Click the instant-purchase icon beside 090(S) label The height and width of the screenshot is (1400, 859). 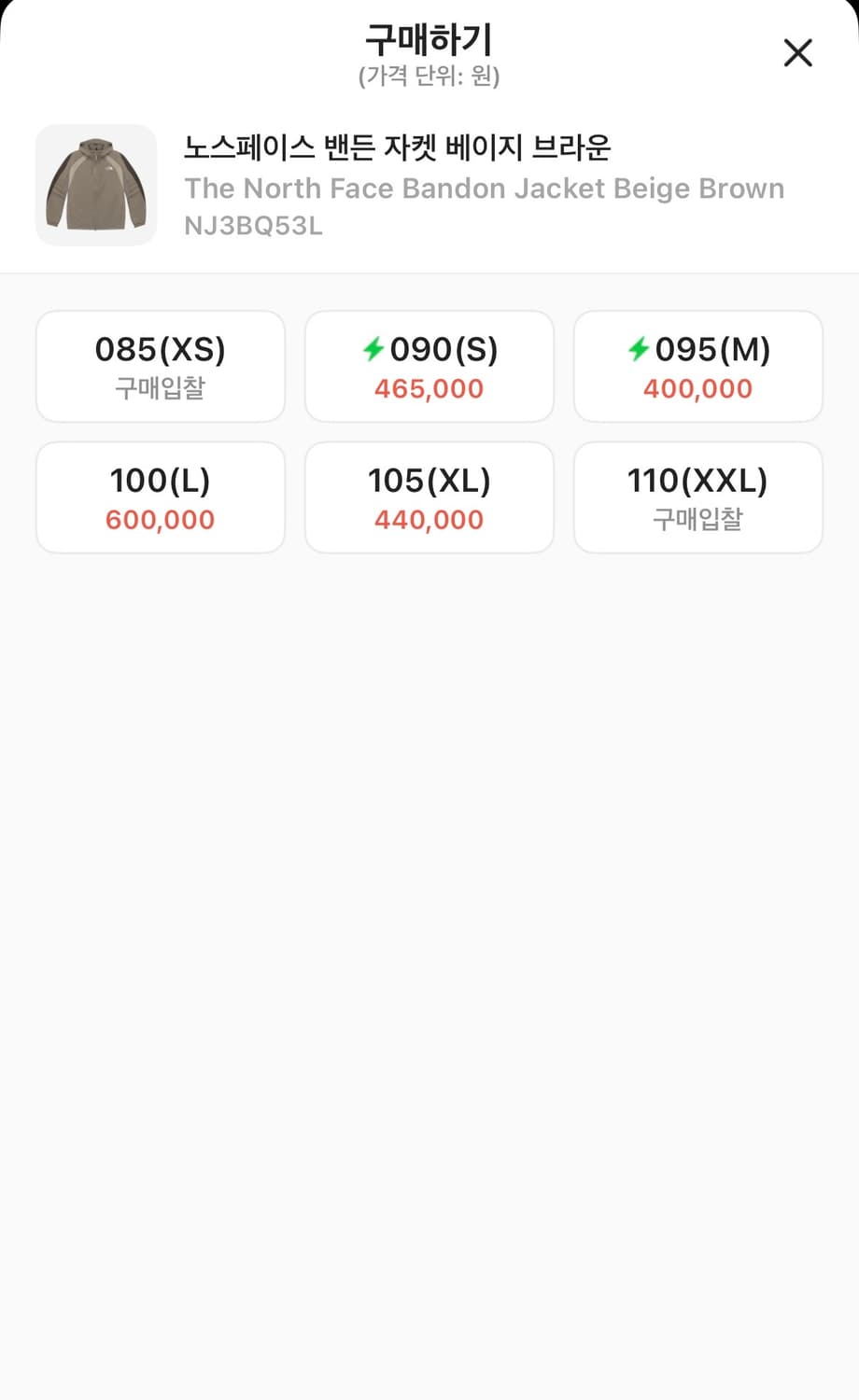373,350
